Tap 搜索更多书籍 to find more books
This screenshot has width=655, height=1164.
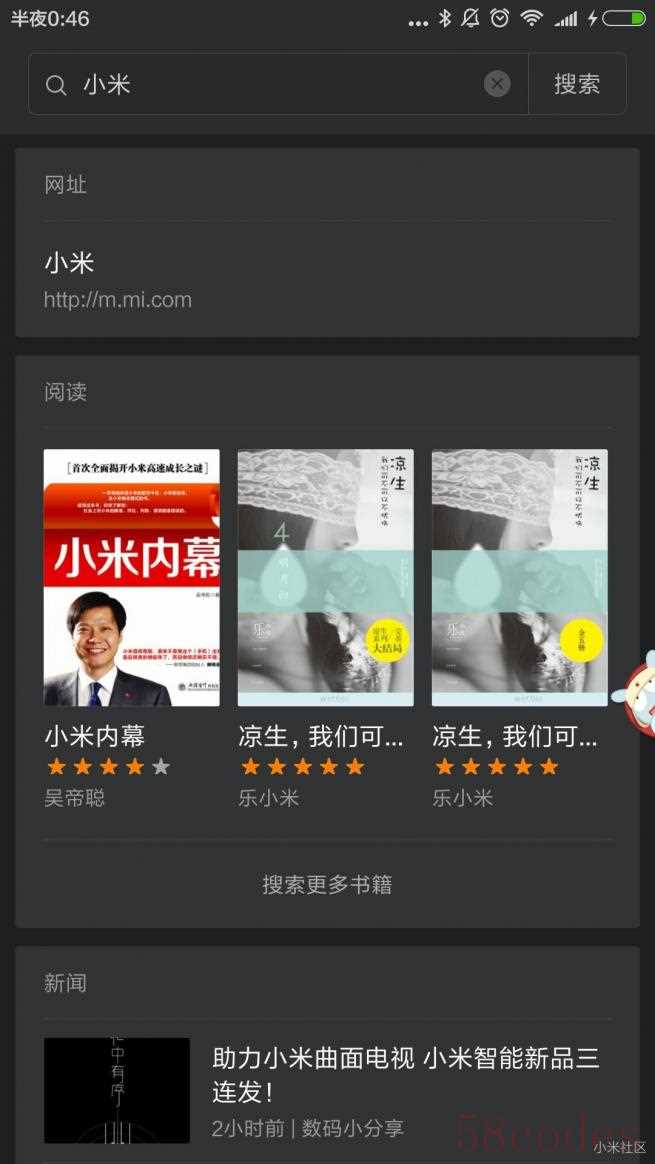tap(327, 884)
